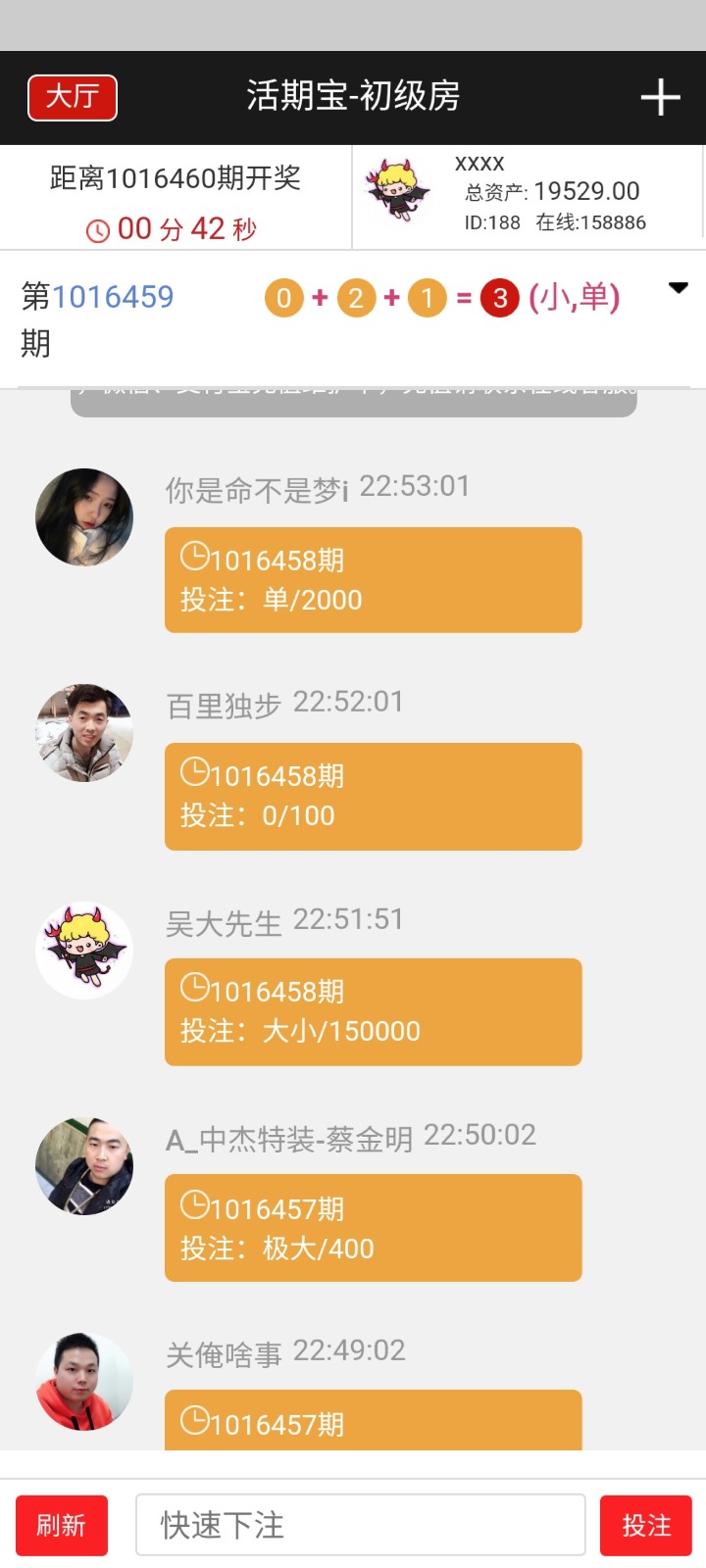View 你是命不是梦i's avatar

pyautogui.click(x=84, y=517)
